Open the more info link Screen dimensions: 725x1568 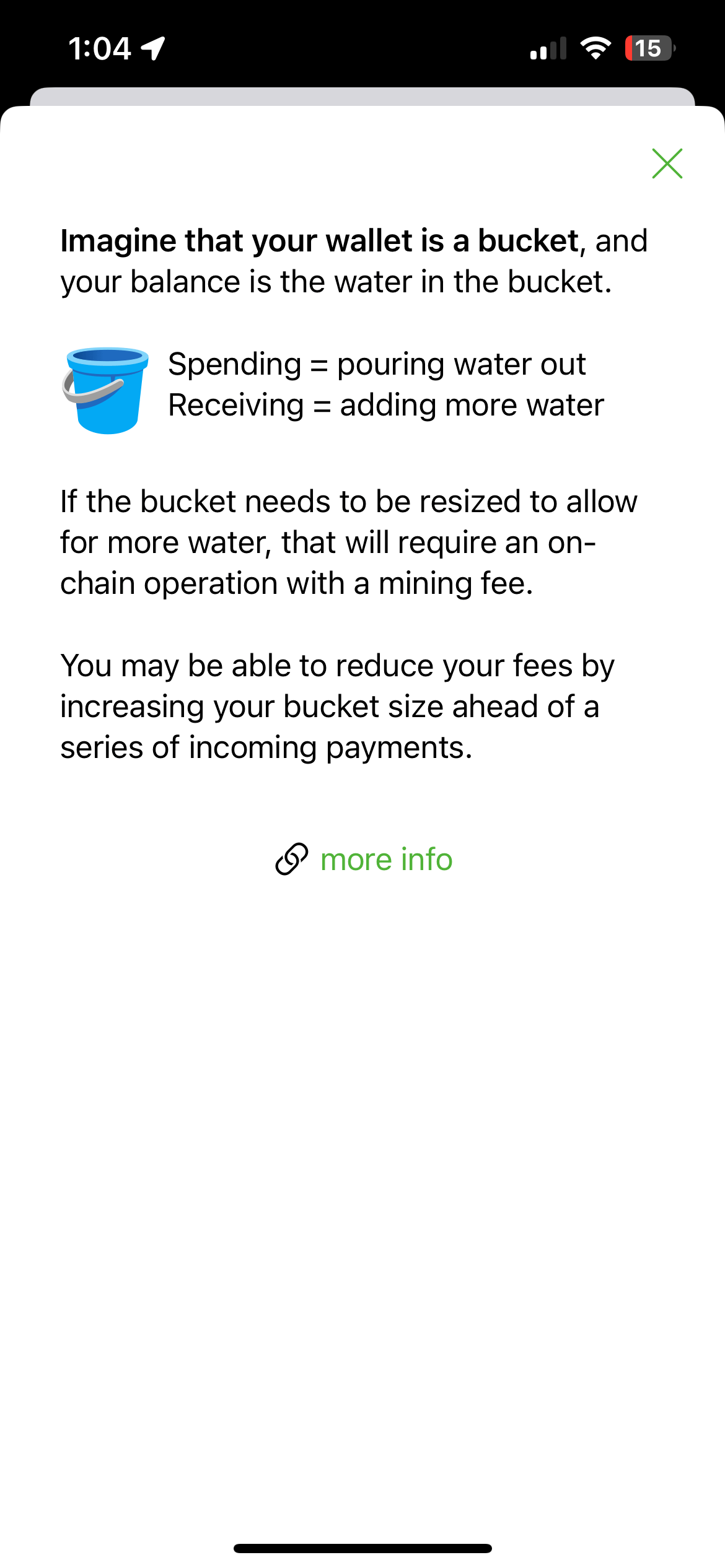(x=364, y=860)
